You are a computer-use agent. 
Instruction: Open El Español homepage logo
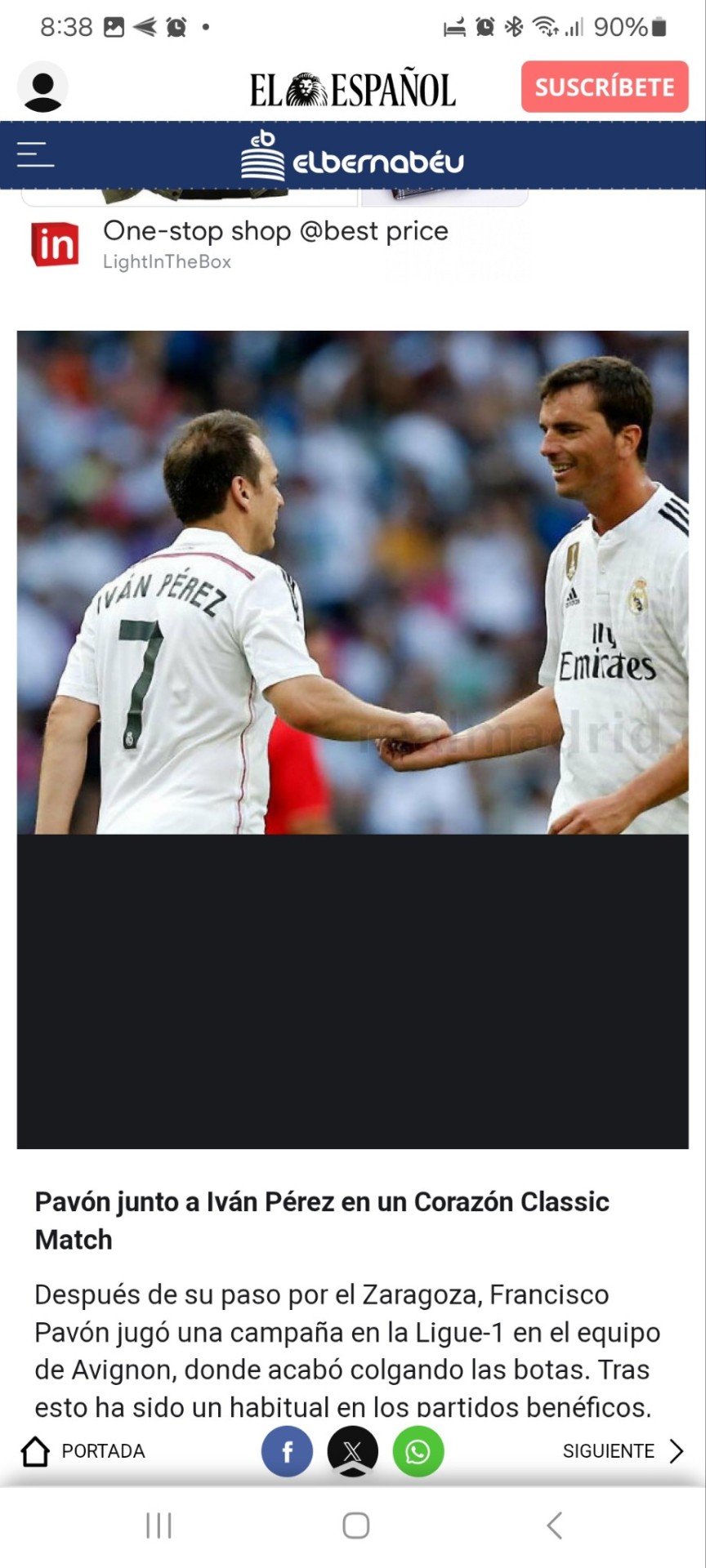(x=352, y=89)
